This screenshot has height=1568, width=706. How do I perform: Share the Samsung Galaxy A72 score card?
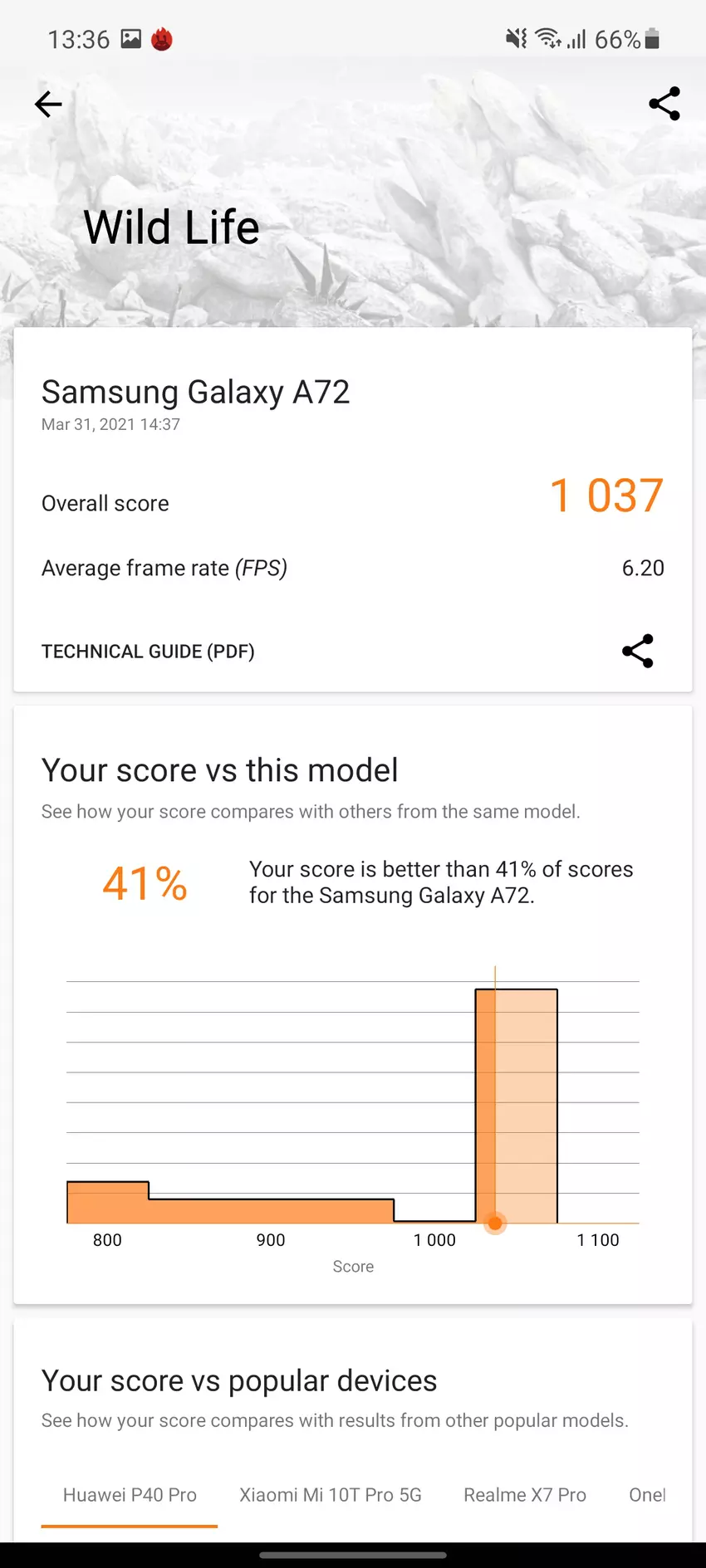(x=637, y=652)
